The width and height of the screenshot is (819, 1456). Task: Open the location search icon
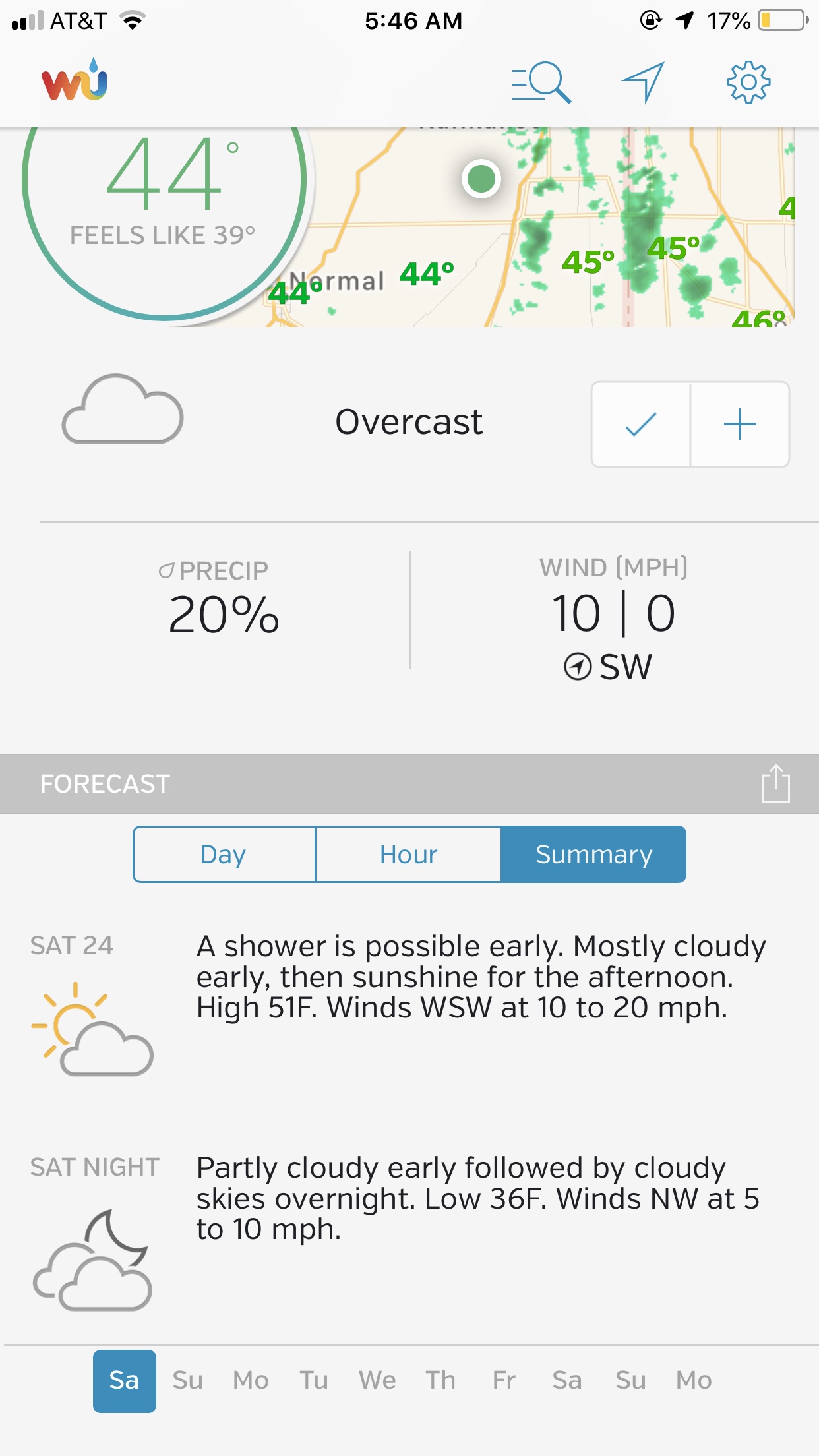coord(541,82)
